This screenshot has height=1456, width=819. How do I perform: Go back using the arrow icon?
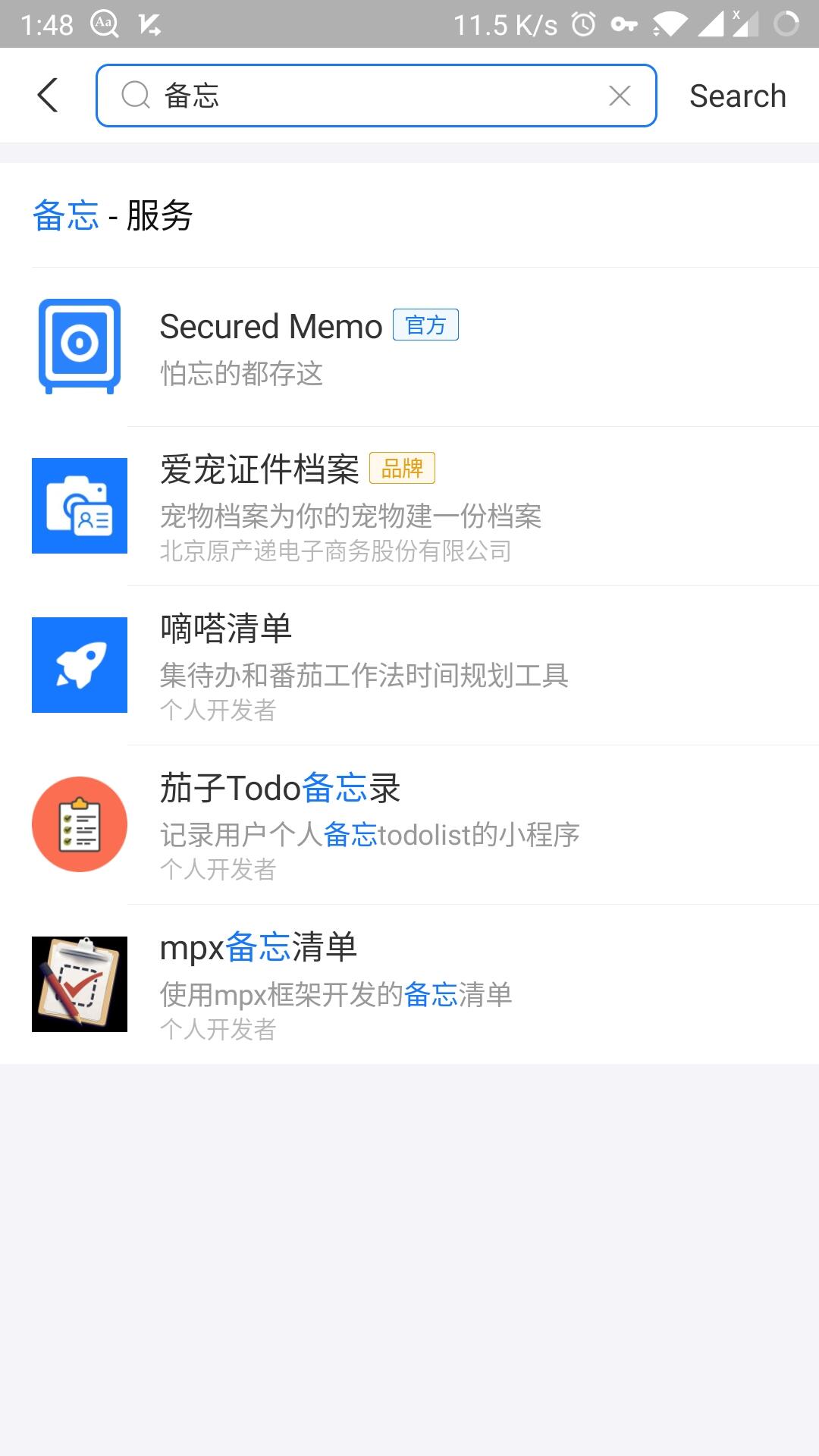coord(48,96)
